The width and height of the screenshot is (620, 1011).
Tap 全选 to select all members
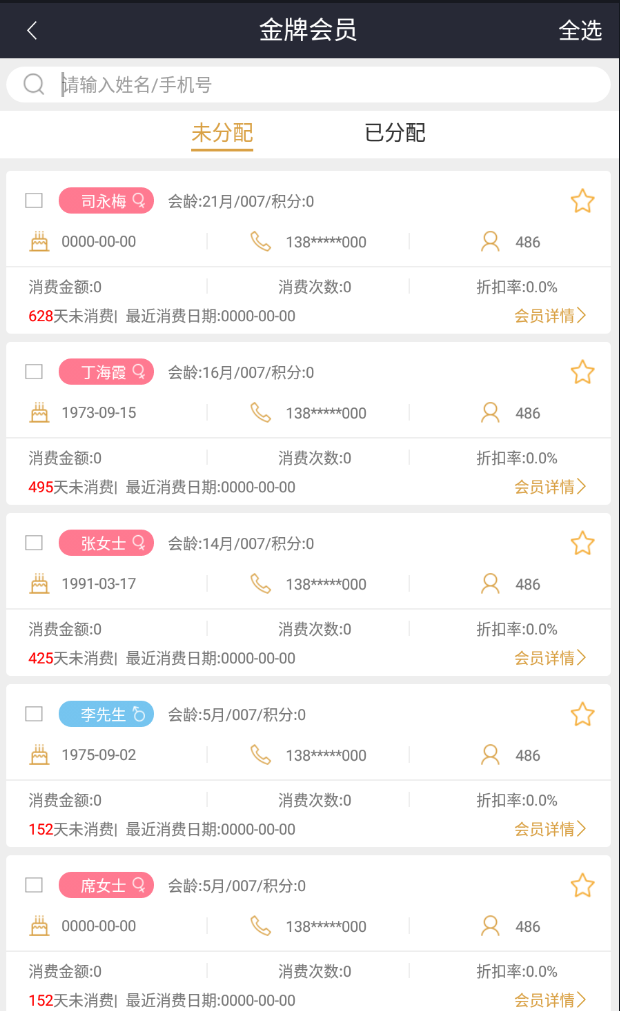[580, 30]
